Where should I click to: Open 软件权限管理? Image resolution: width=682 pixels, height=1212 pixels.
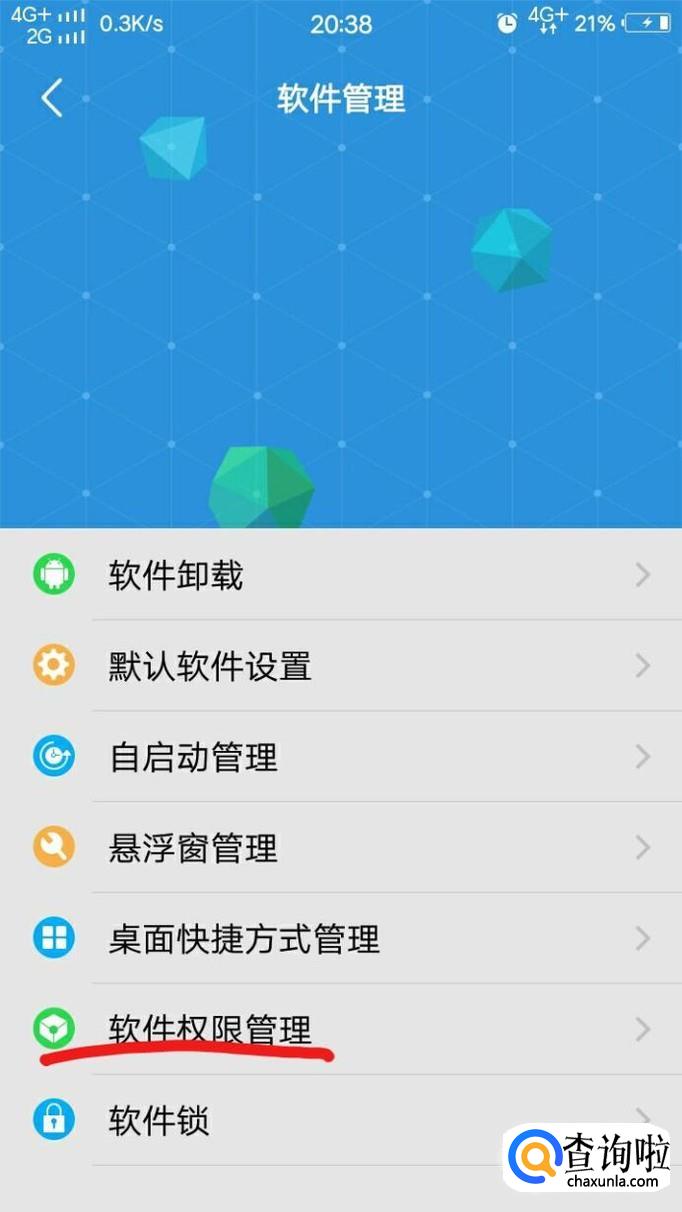coord(340,1029)
